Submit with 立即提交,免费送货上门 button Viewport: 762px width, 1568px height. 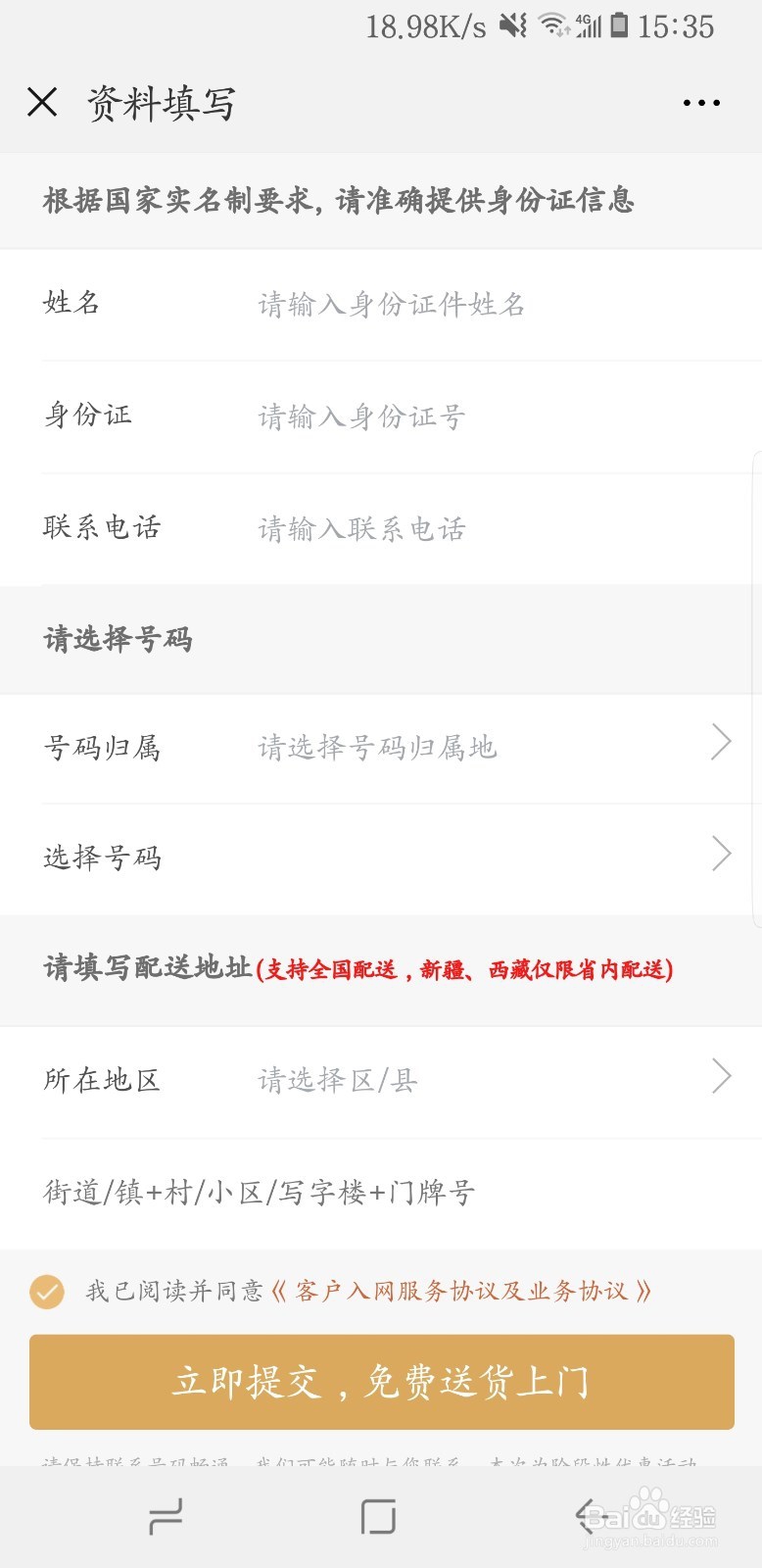(x=381, y=1382)
